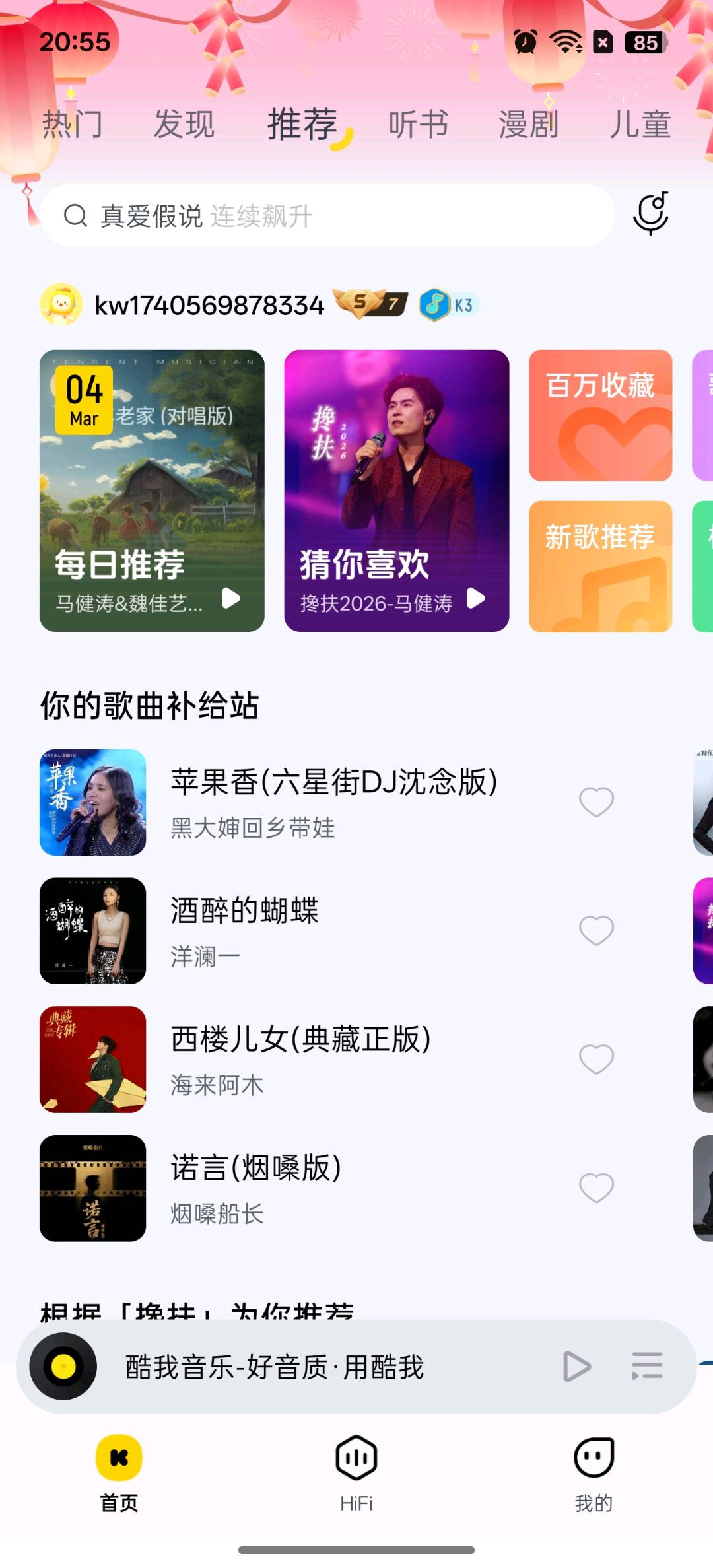This screenshot has height=1568, width=713.
Task: Open the 新歌推荐 tile
Action: coord(600,566)
